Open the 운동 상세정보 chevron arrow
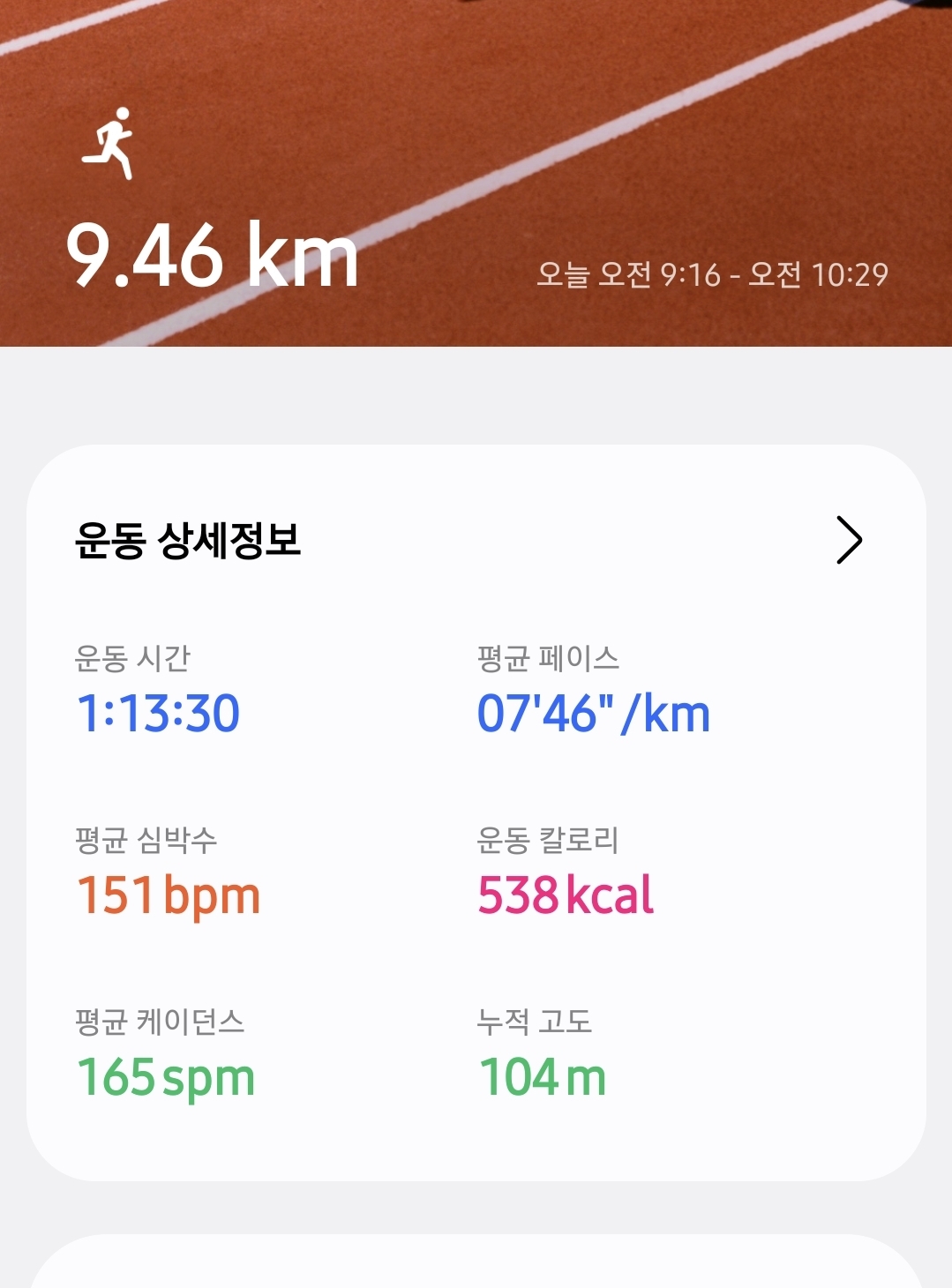Screen dimensions: 952x1288 coord(848,540)
